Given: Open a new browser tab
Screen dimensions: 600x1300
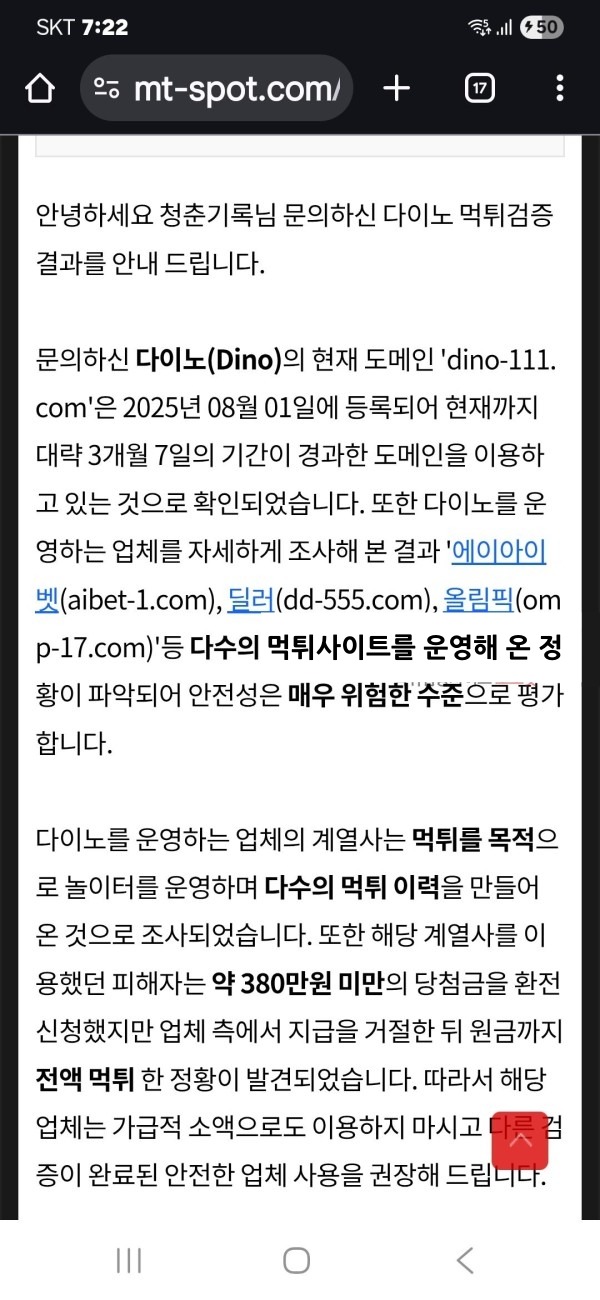Looking at the screenshot, I should [397, 89].
